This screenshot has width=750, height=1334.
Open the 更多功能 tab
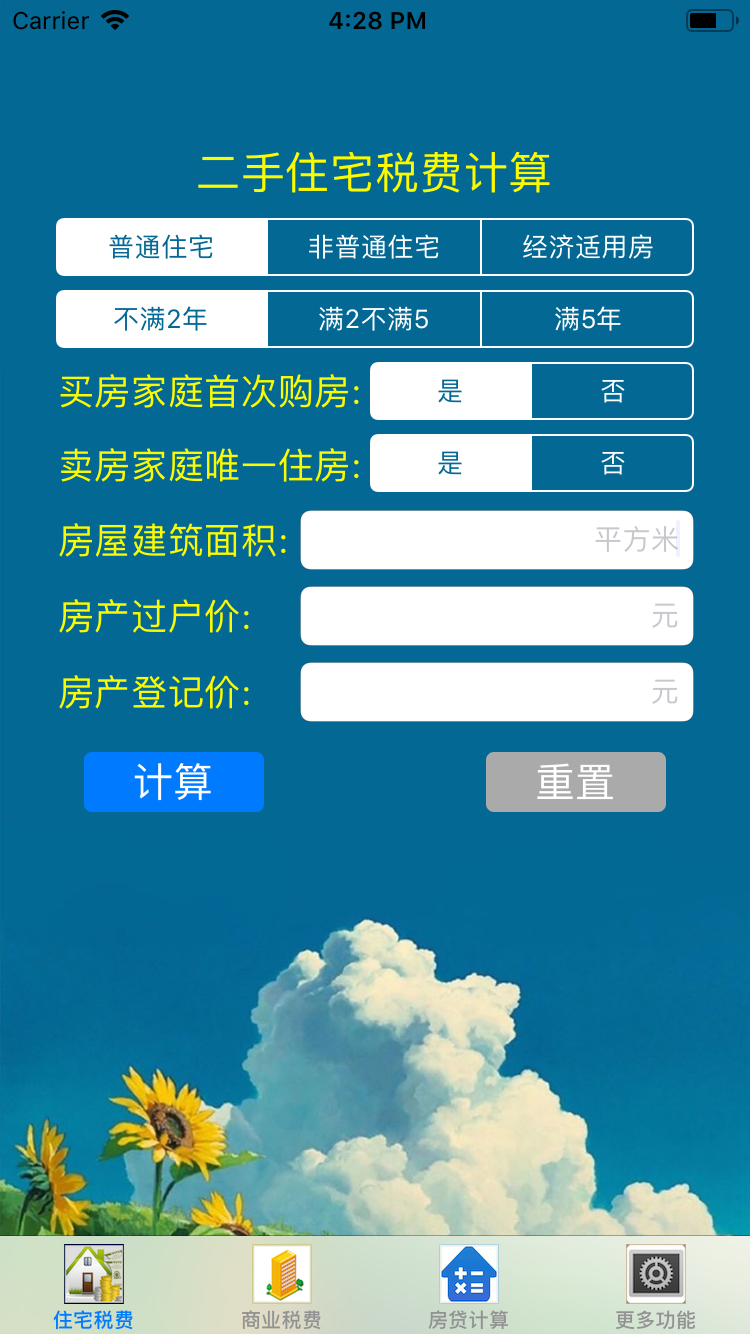[656, 1287]
